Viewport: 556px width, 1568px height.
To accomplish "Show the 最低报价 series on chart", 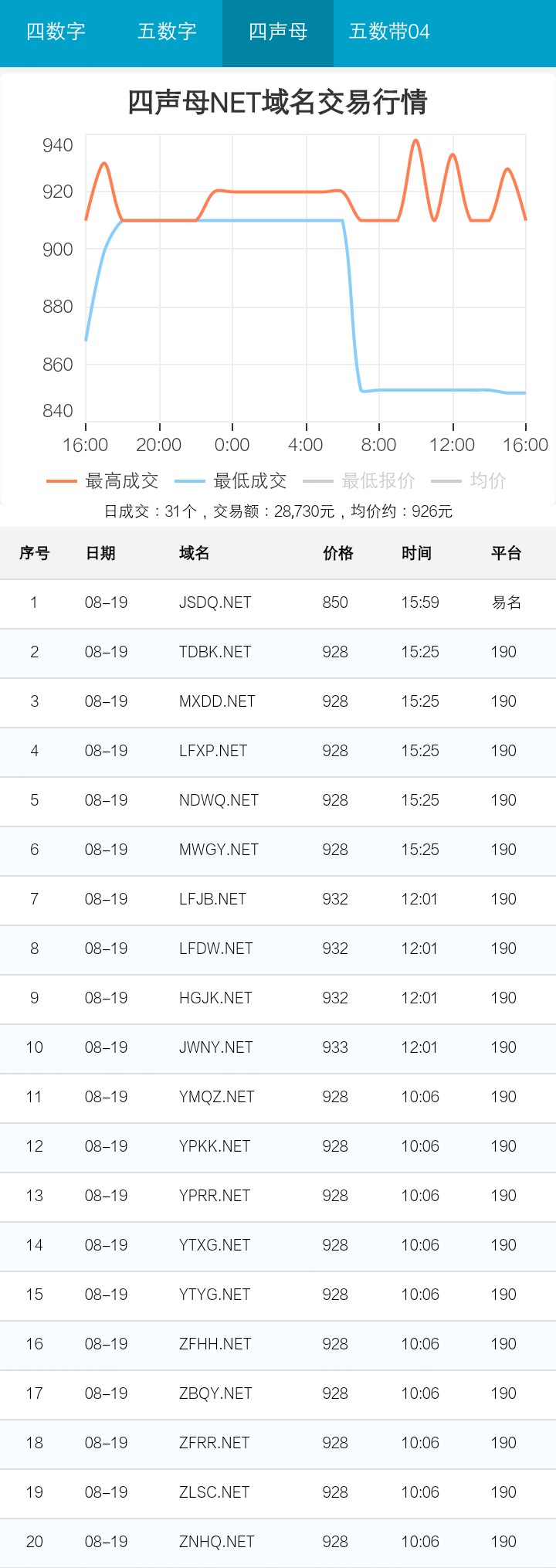I will click(x=359, y=481).
